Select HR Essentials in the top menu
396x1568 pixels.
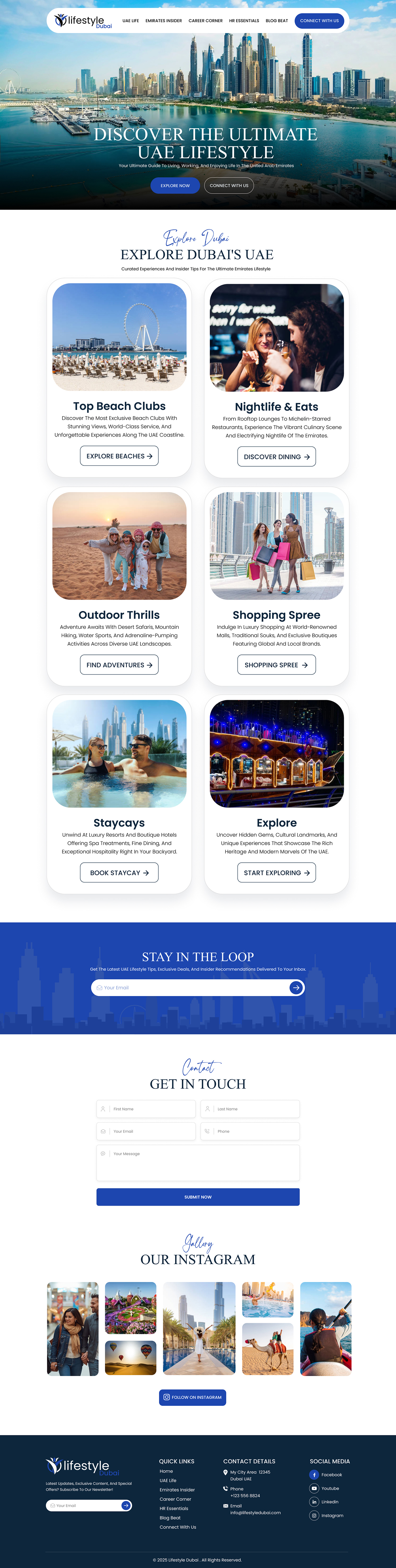tap(244, 21)
